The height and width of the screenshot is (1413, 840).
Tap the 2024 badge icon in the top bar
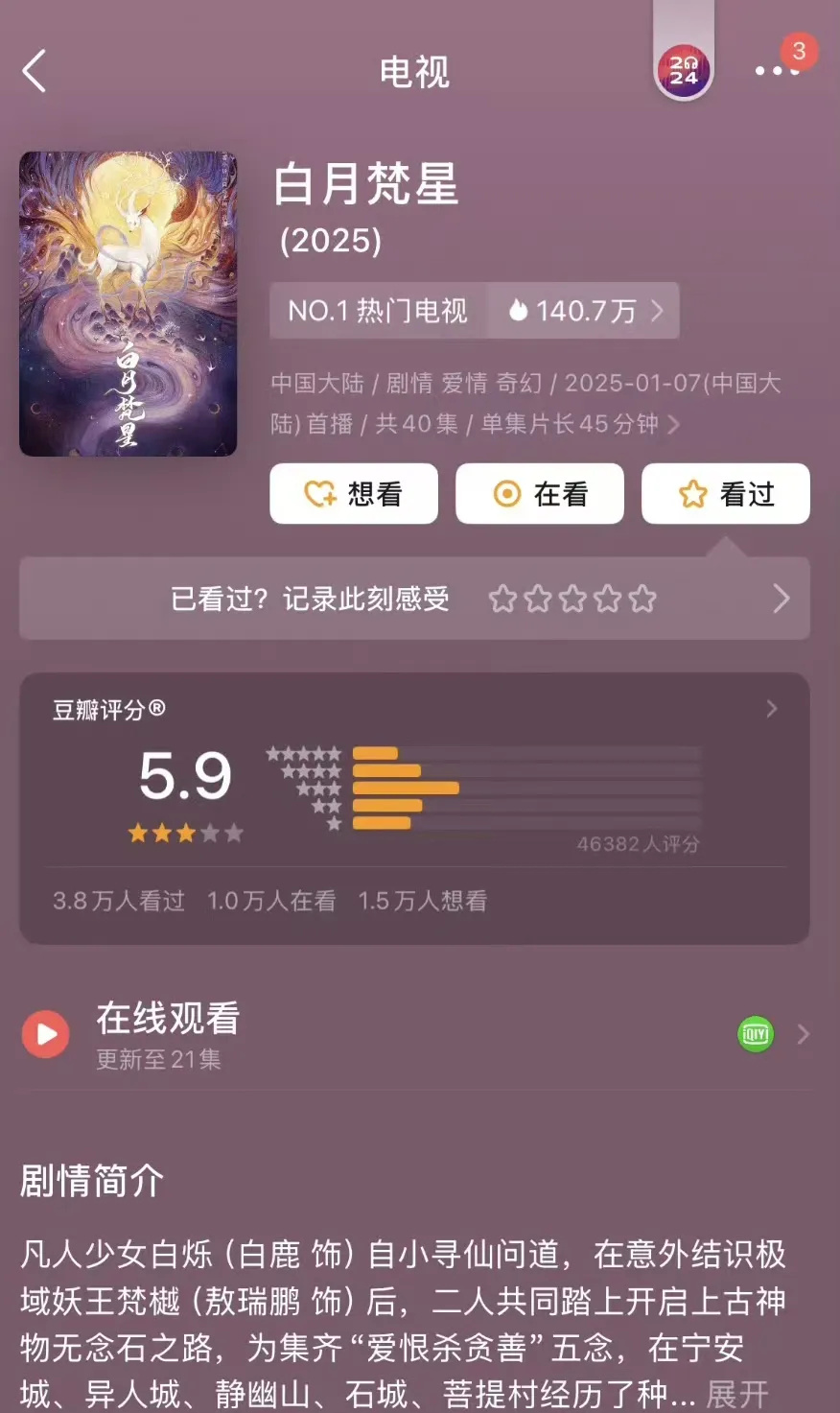683,71
